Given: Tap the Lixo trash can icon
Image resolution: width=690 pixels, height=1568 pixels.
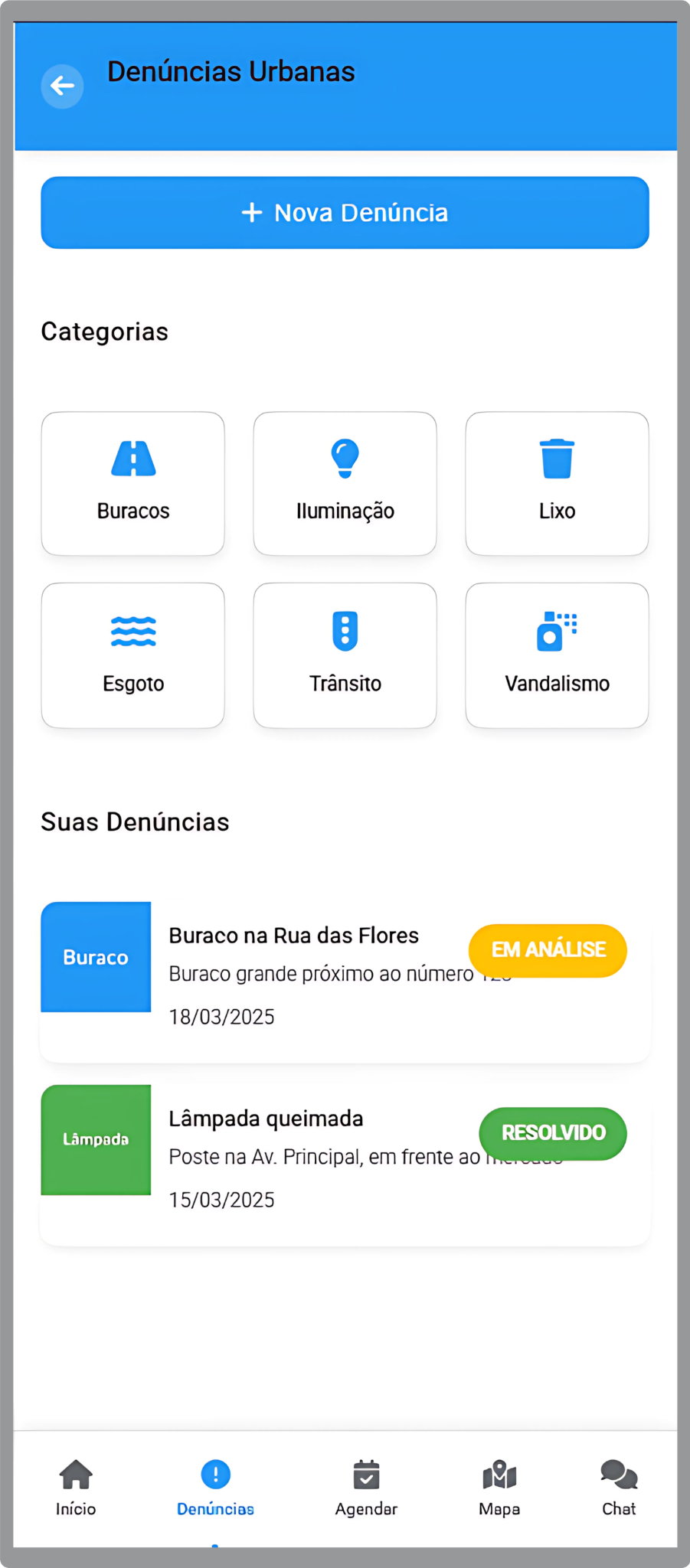Looking at the screenshot, I should [x=557, y=458].
